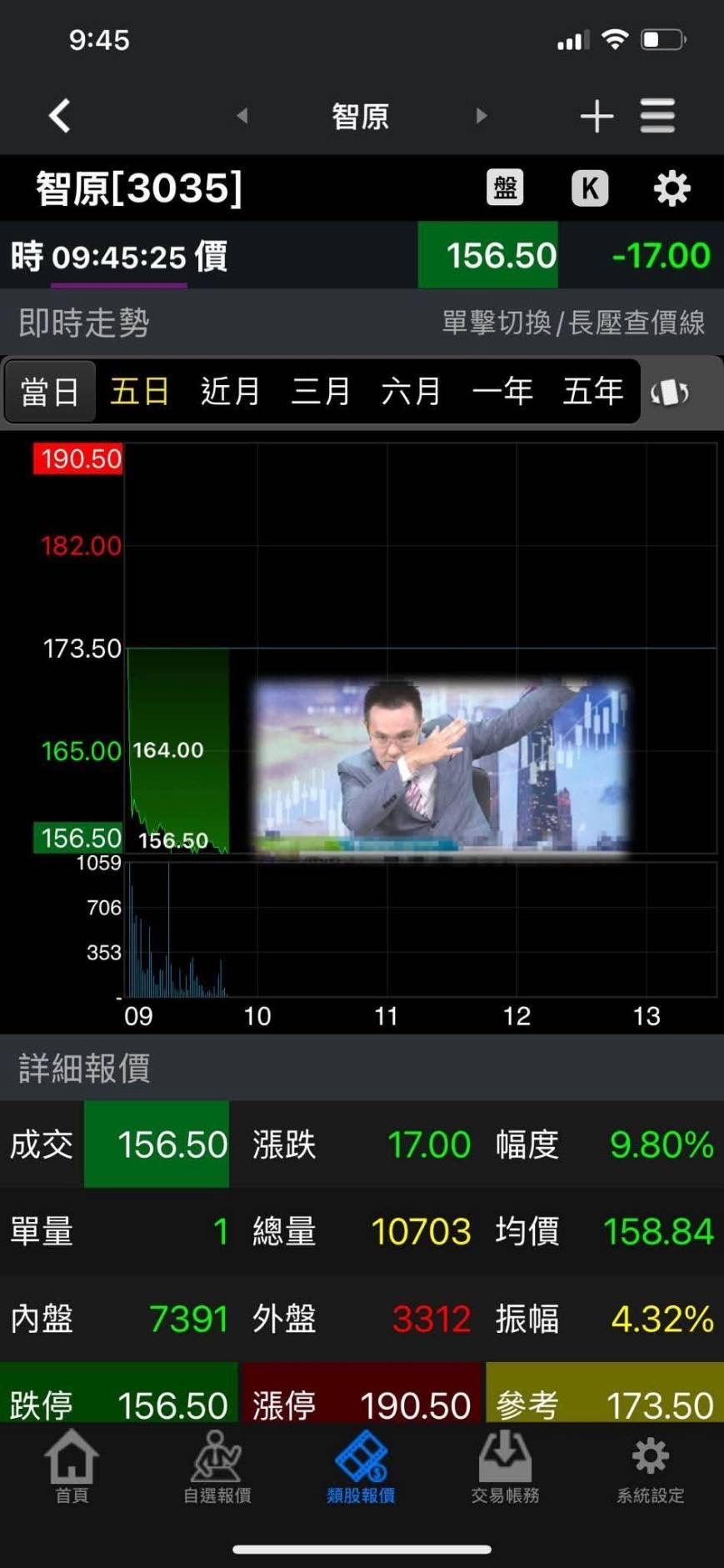Switch to the 五年 chart range
This screenshot has width=724, height=1568.
coord(593,391)
